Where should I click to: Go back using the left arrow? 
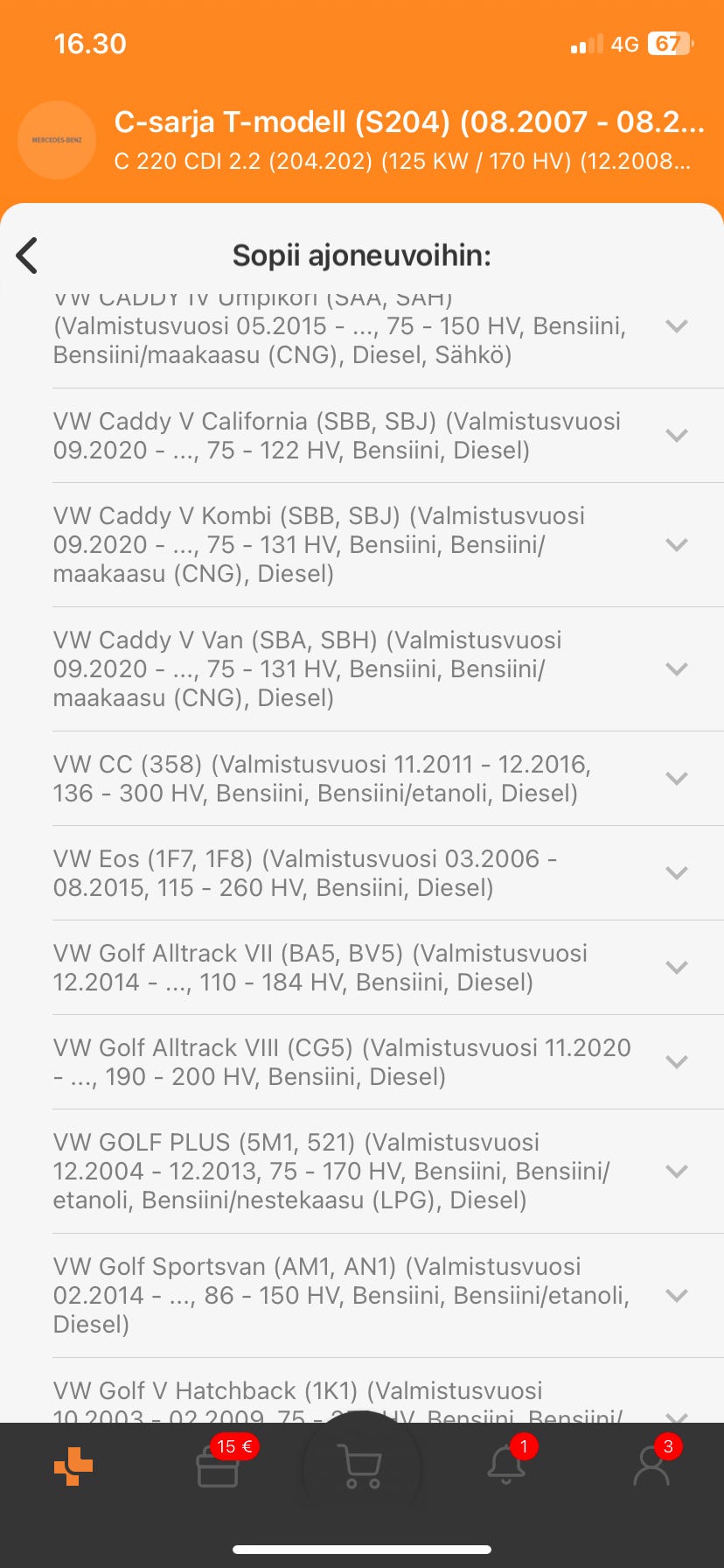tap(27, 255)
